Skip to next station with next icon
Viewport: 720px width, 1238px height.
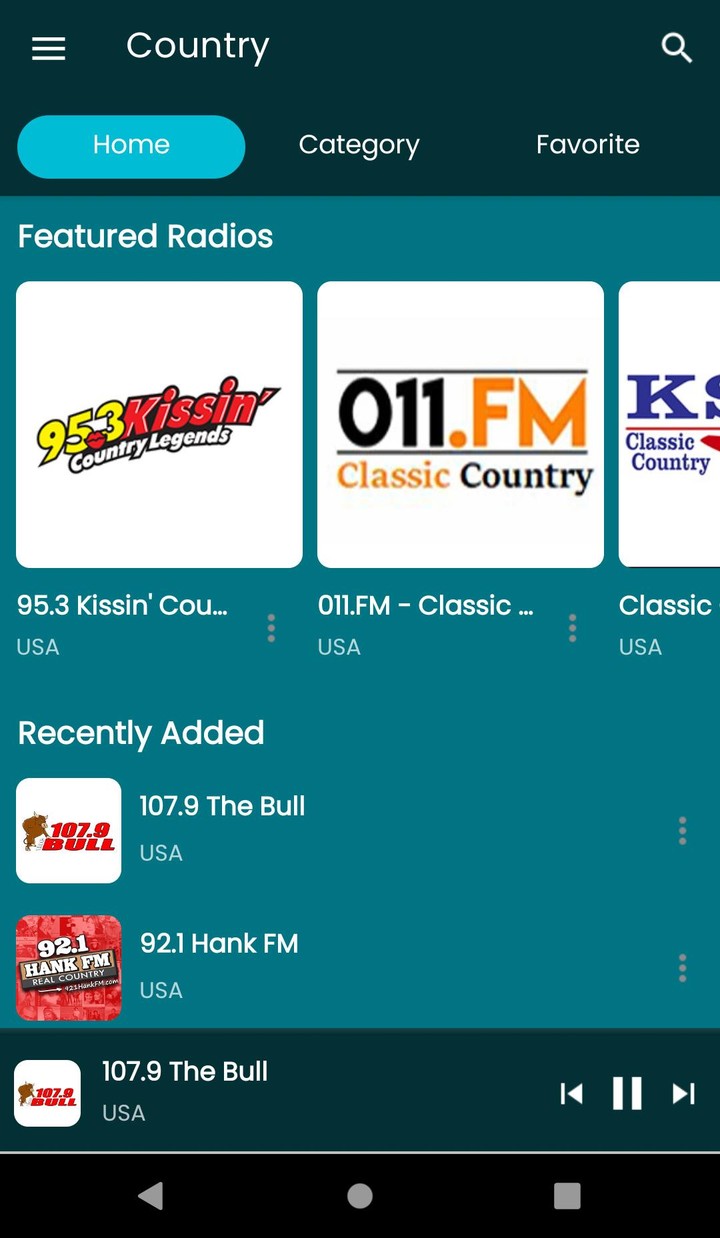click(683, 1094)
